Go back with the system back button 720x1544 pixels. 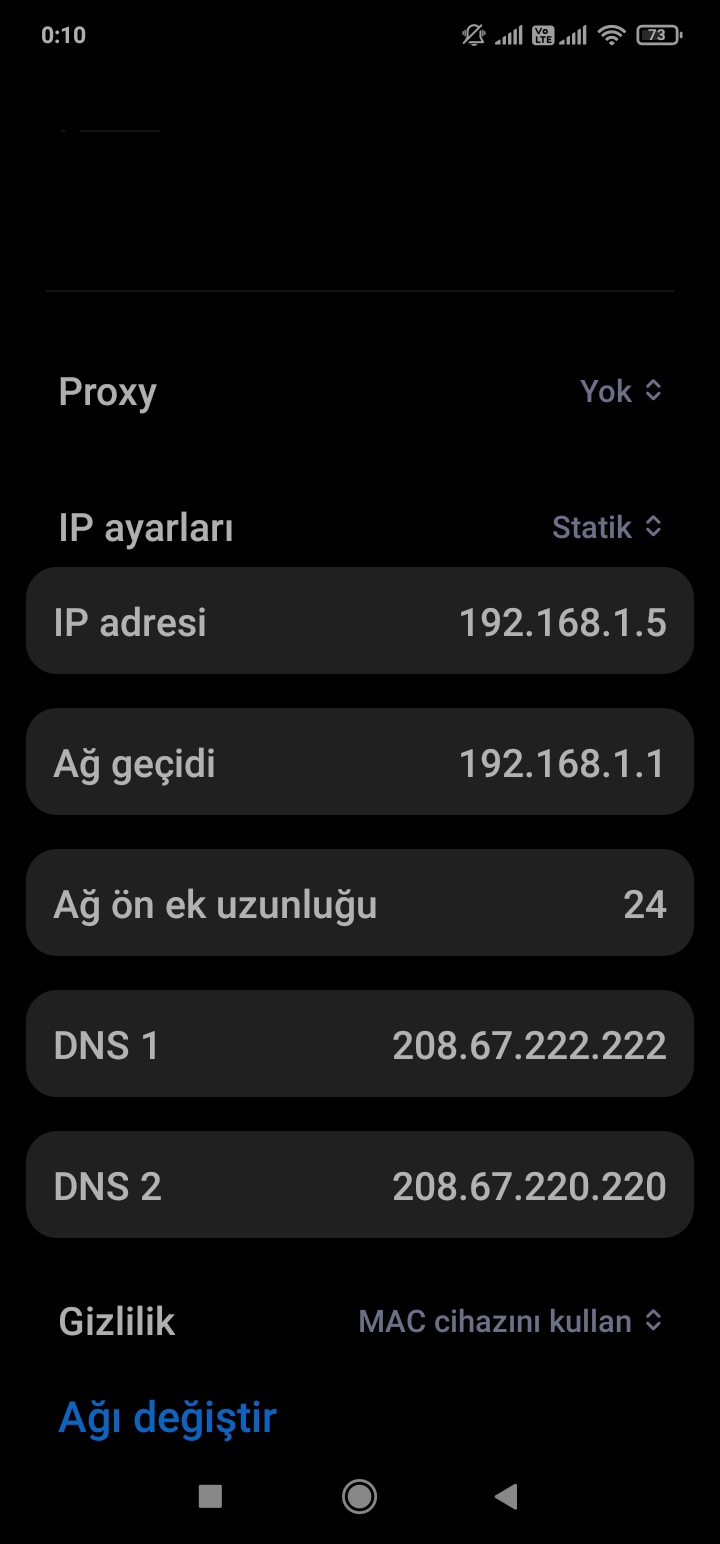tap(506, 1496)
